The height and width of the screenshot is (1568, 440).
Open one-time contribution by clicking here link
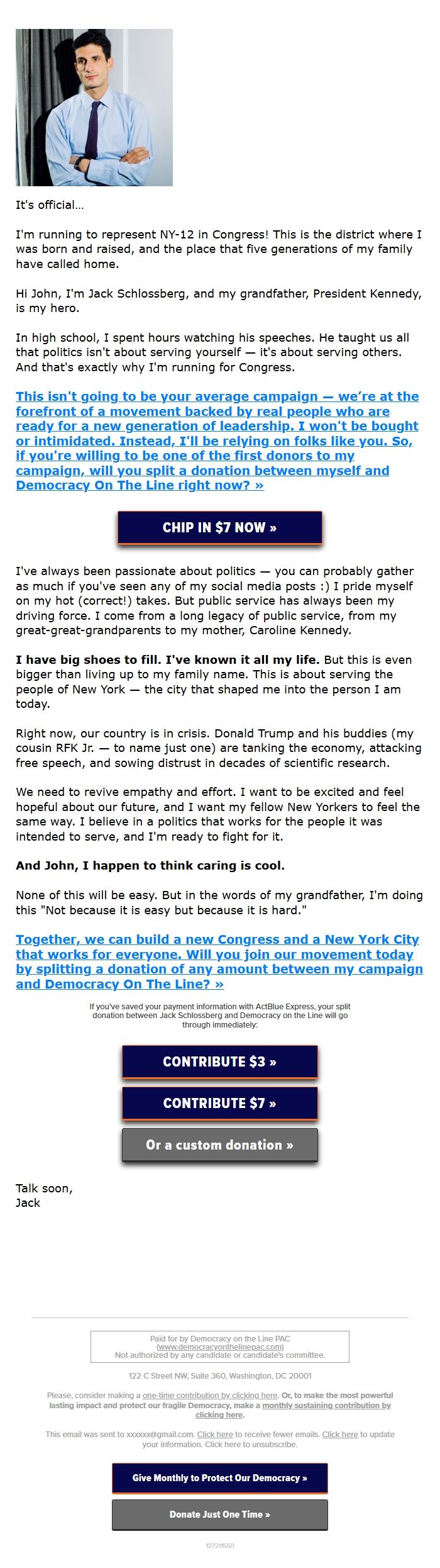pyautogui.click(x=210, y=1395)
